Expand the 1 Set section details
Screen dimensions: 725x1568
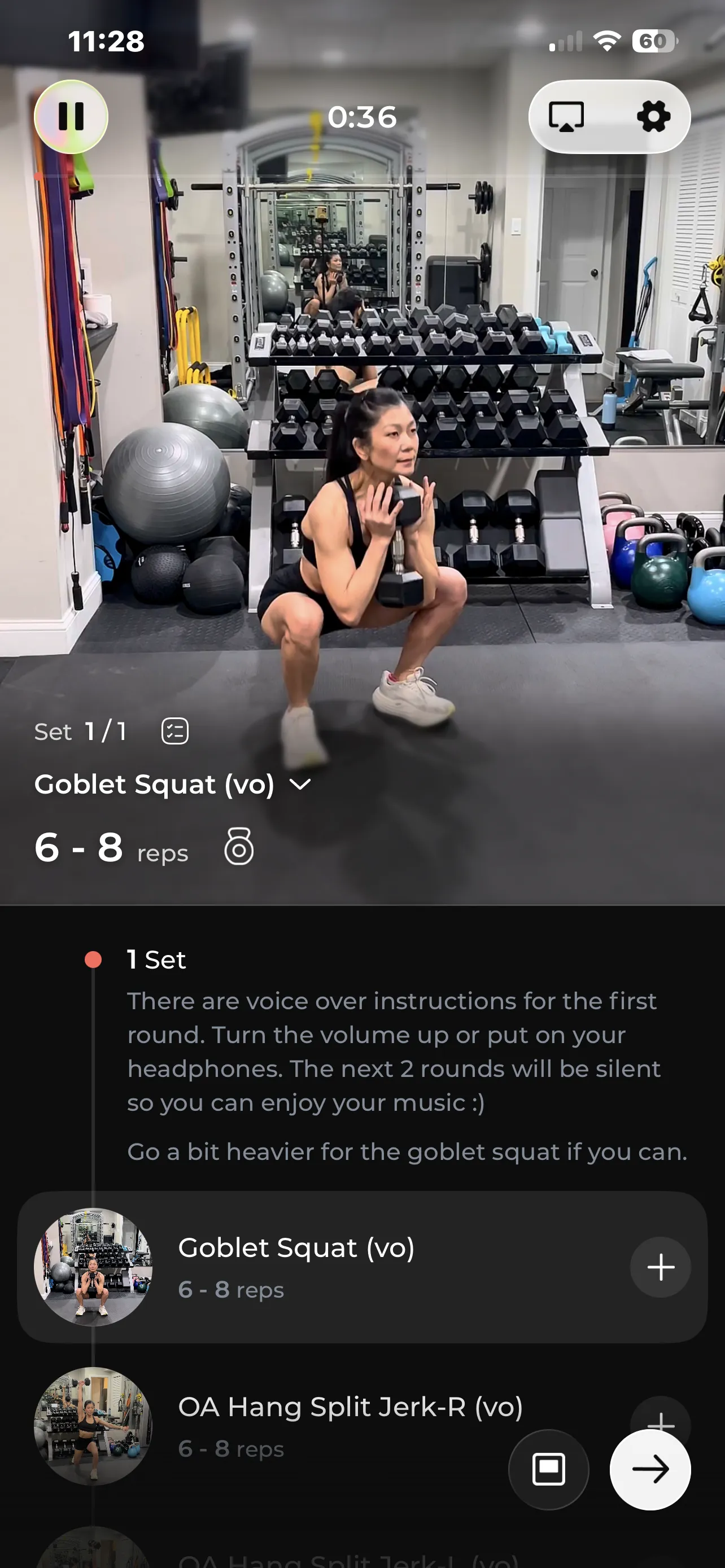[155, 959]
